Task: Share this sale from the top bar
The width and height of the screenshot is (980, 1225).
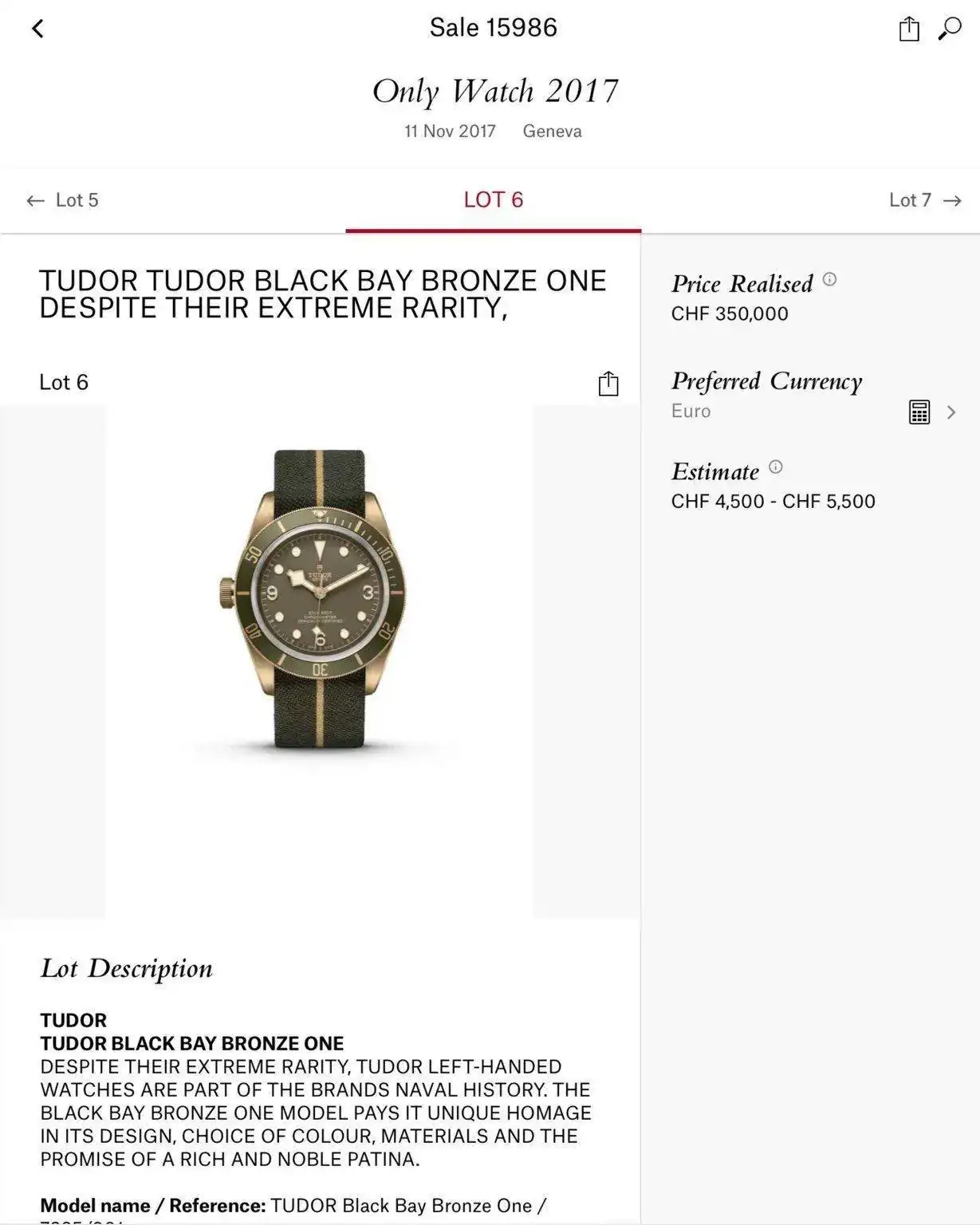Action: [x=908, y=29]
